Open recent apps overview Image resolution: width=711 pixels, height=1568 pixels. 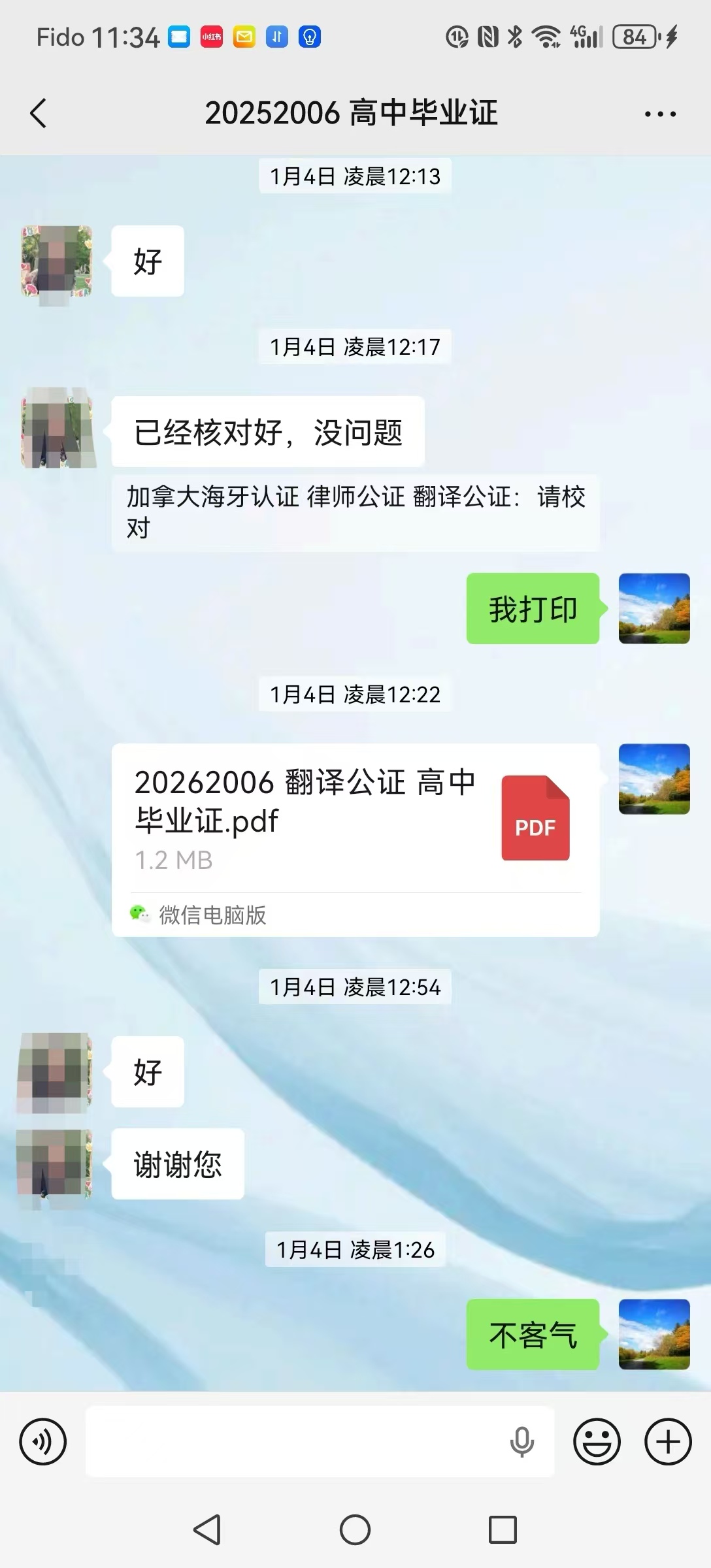click(x=503, y=1529)
